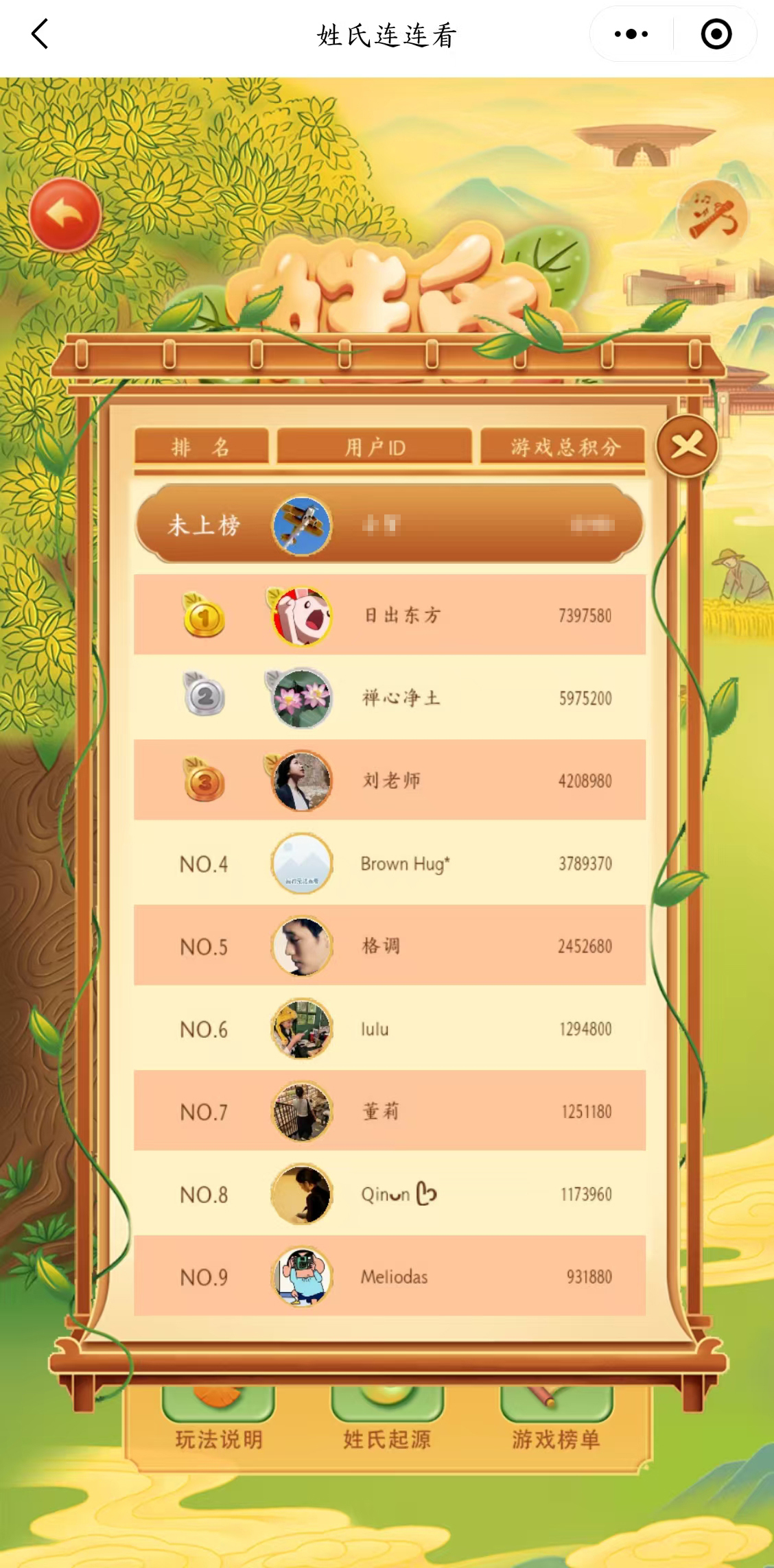Go back using the top-left arrow
This screenshot has width=774, height=1568.
pos(40,34)
